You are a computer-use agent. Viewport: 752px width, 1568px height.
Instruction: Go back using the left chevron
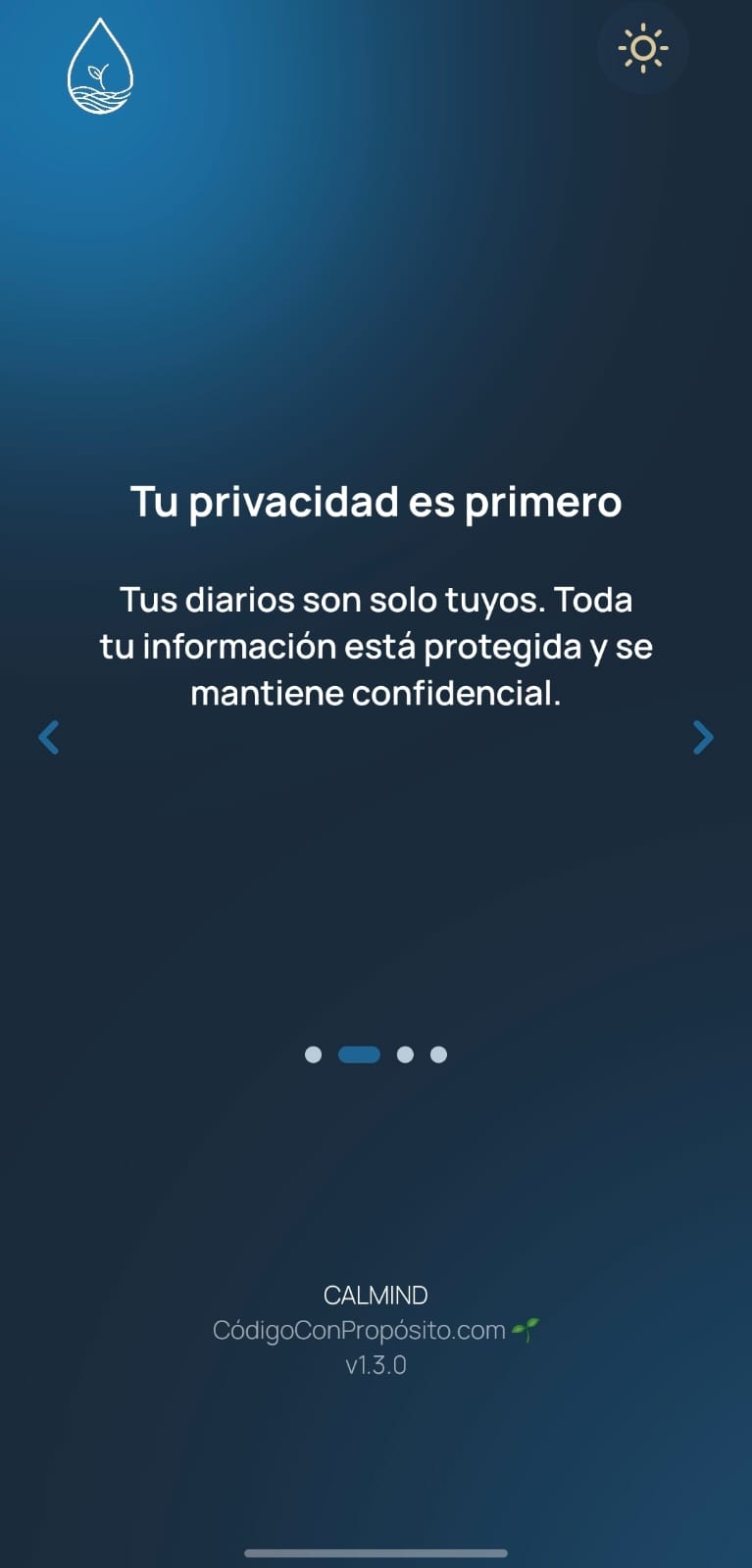(49, 737)
